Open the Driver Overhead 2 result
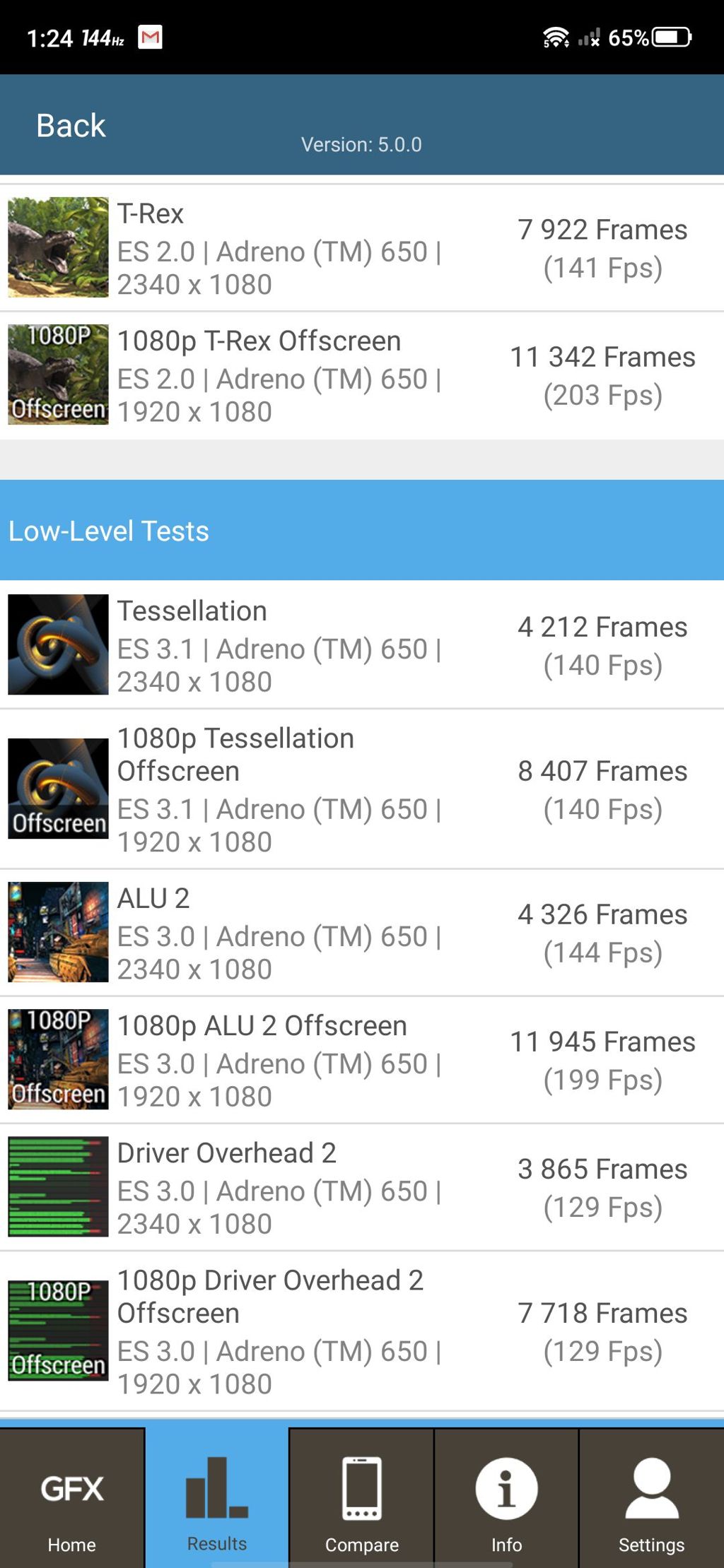 point(361,1187)
